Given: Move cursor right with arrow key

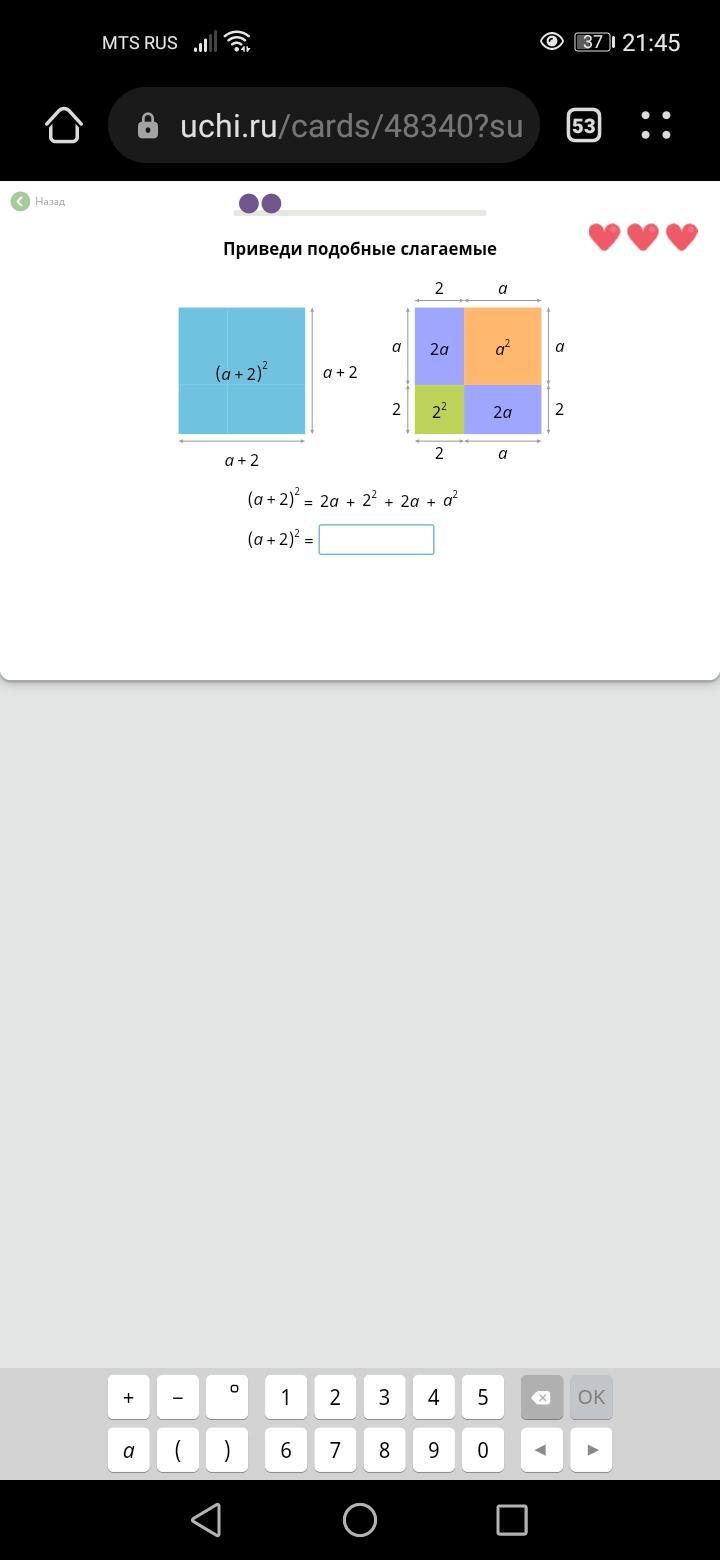Looking at the screenshot, I should tap(591, 1450).
